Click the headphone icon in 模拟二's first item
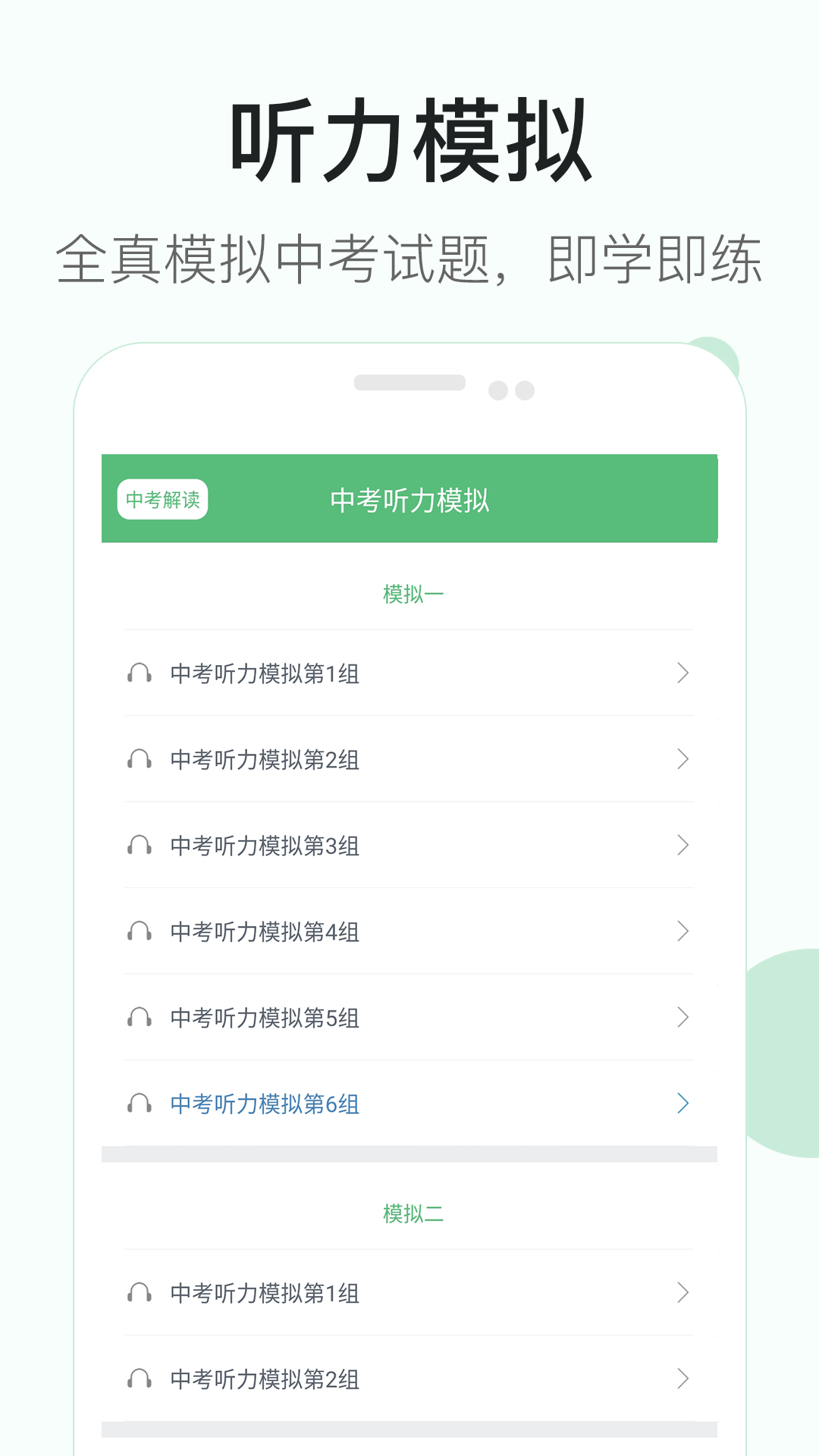 [x=141, y=1294]
